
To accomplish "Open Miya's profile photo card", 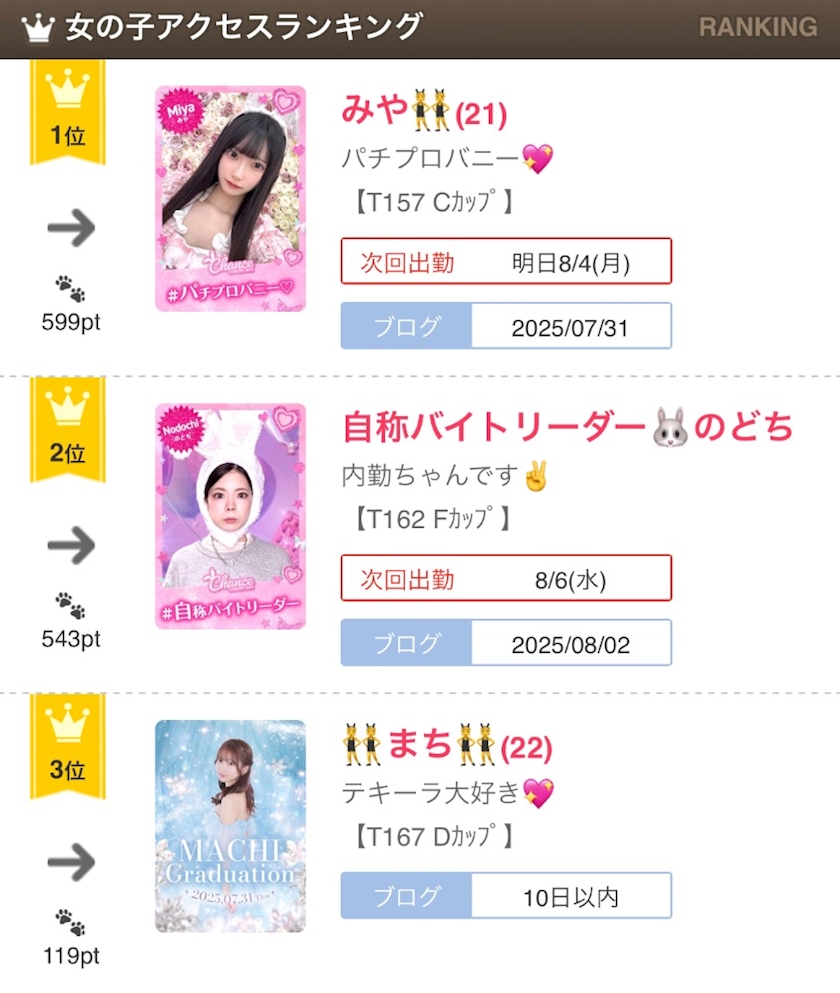I will [231, 198].
